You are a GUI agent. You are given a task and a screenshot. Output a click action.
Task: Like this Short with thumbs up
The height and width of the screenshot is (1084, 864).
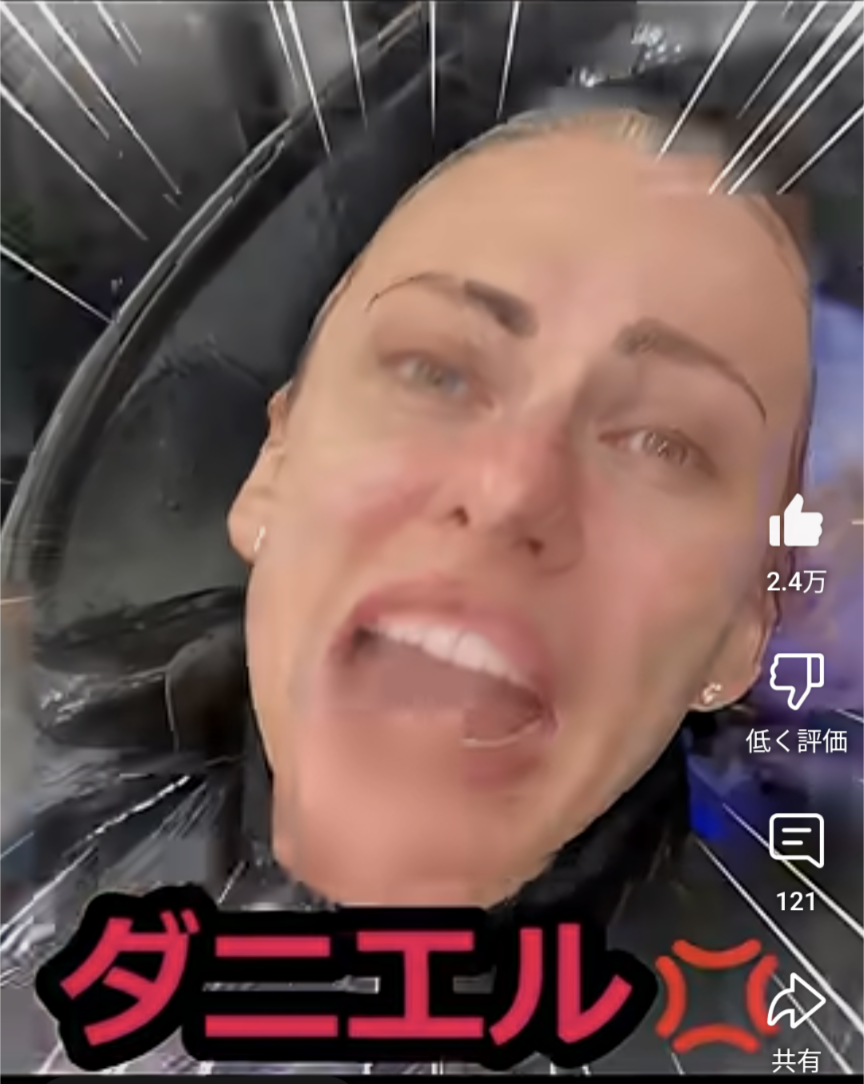click(x=796, y=523)
